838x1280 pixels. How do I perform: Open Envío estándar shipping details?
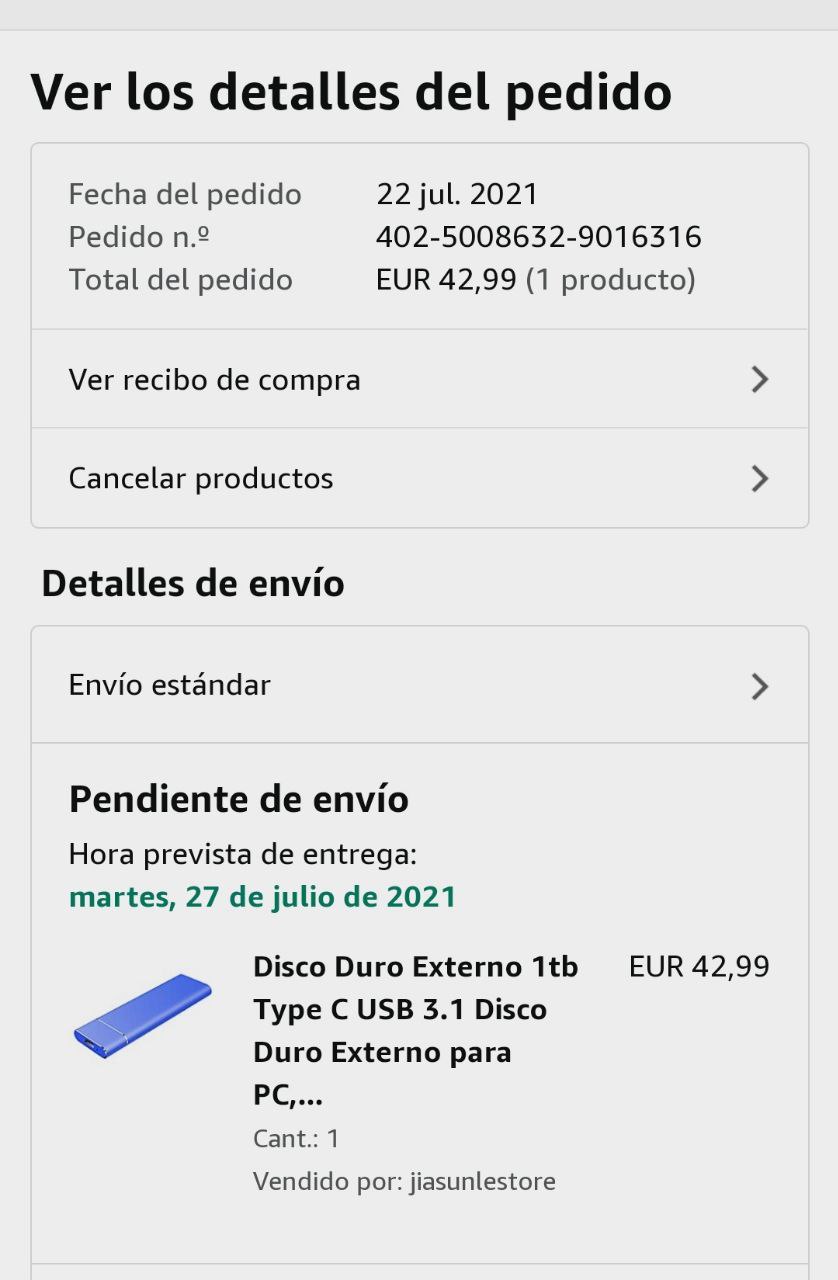(418, 685)
